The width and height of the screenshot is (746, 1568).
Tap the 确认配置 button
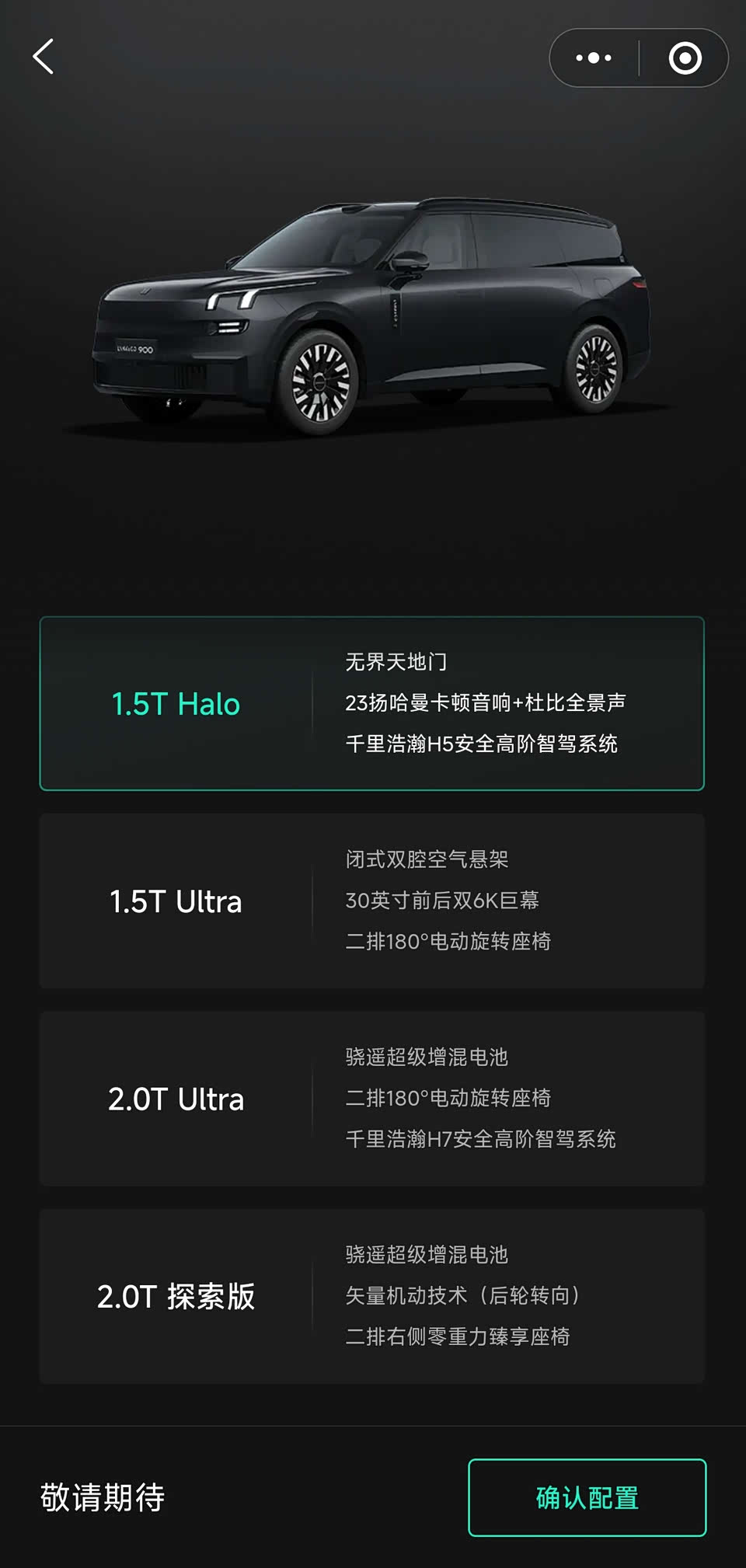tap(587, 1497)
